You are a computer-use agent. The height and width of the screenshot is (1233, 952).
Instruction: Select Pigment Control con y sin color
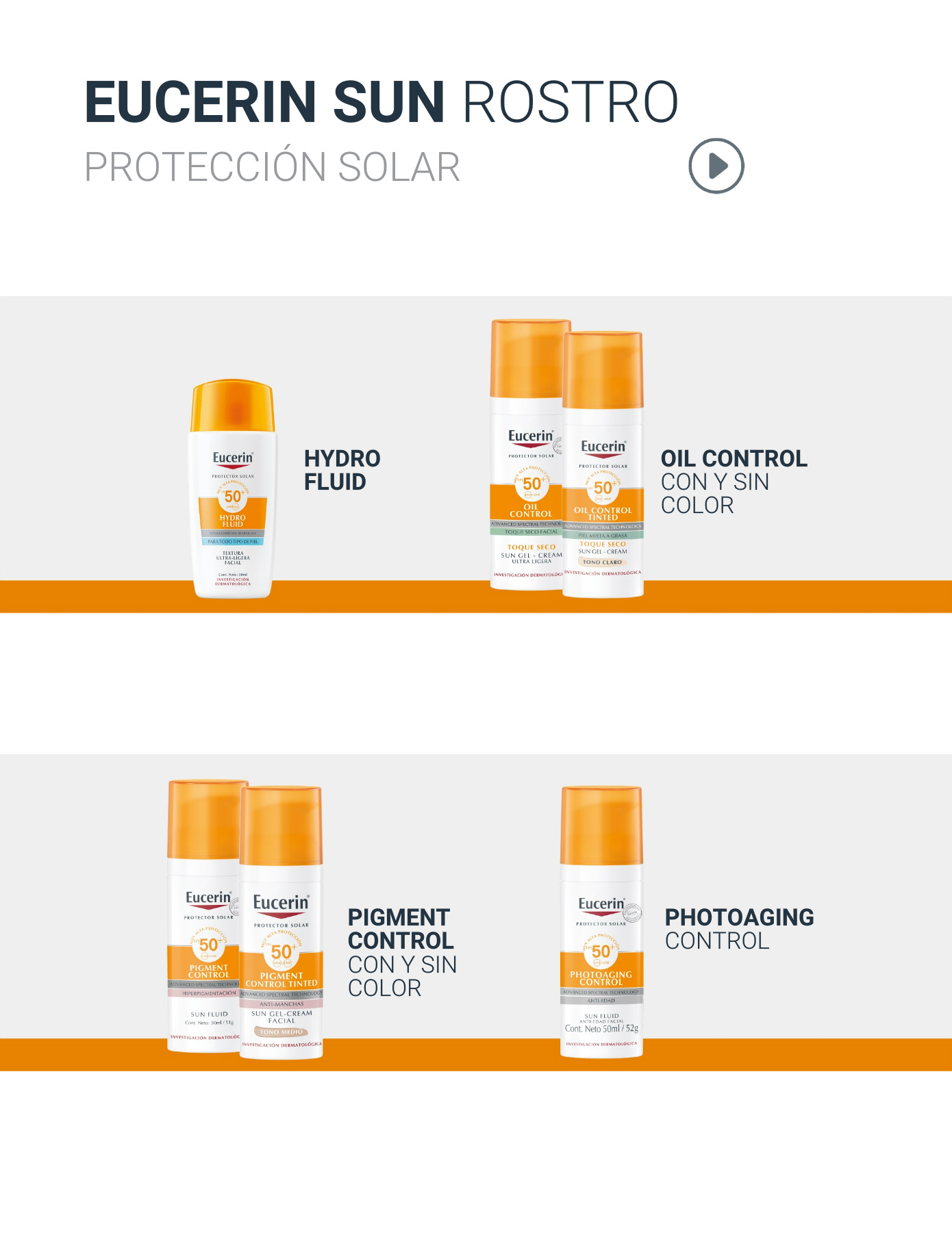pyautogui.click(x=402, y=951)
